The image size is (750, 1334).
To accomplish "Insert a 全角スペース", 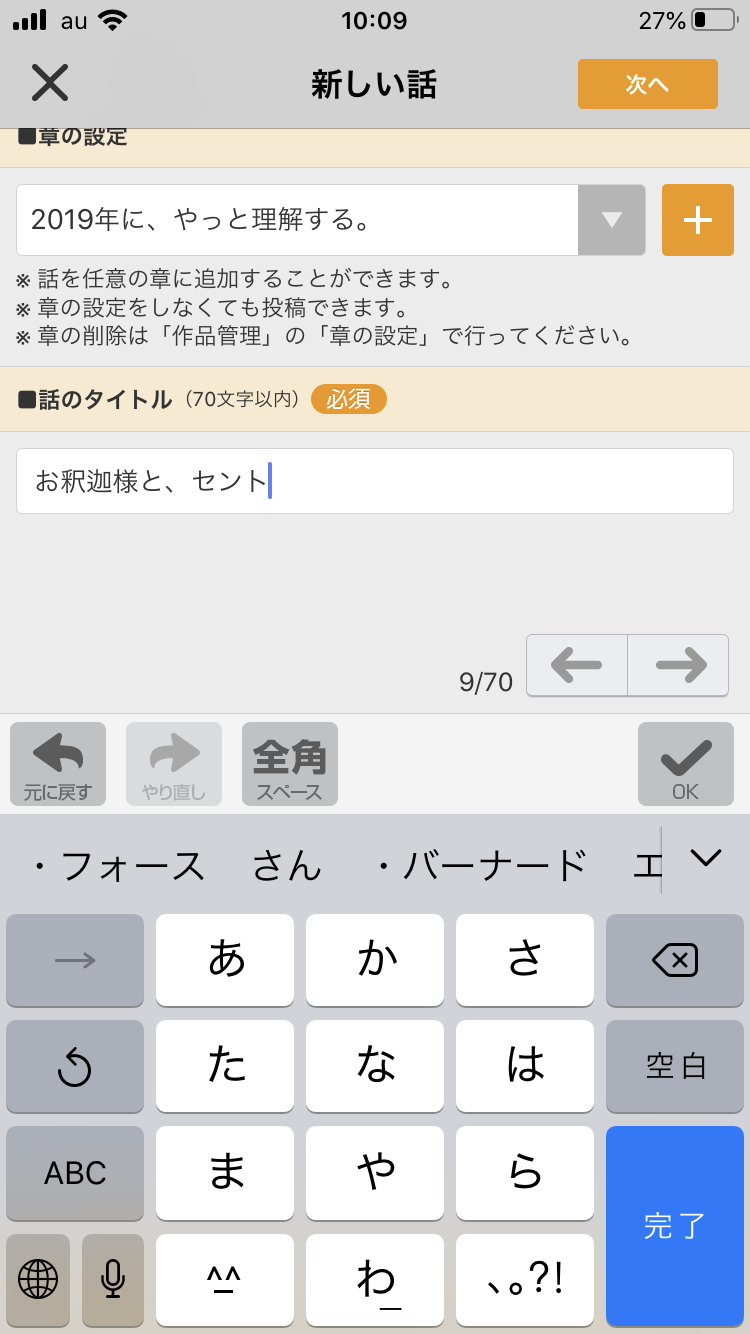I will (x=290, y=764).
